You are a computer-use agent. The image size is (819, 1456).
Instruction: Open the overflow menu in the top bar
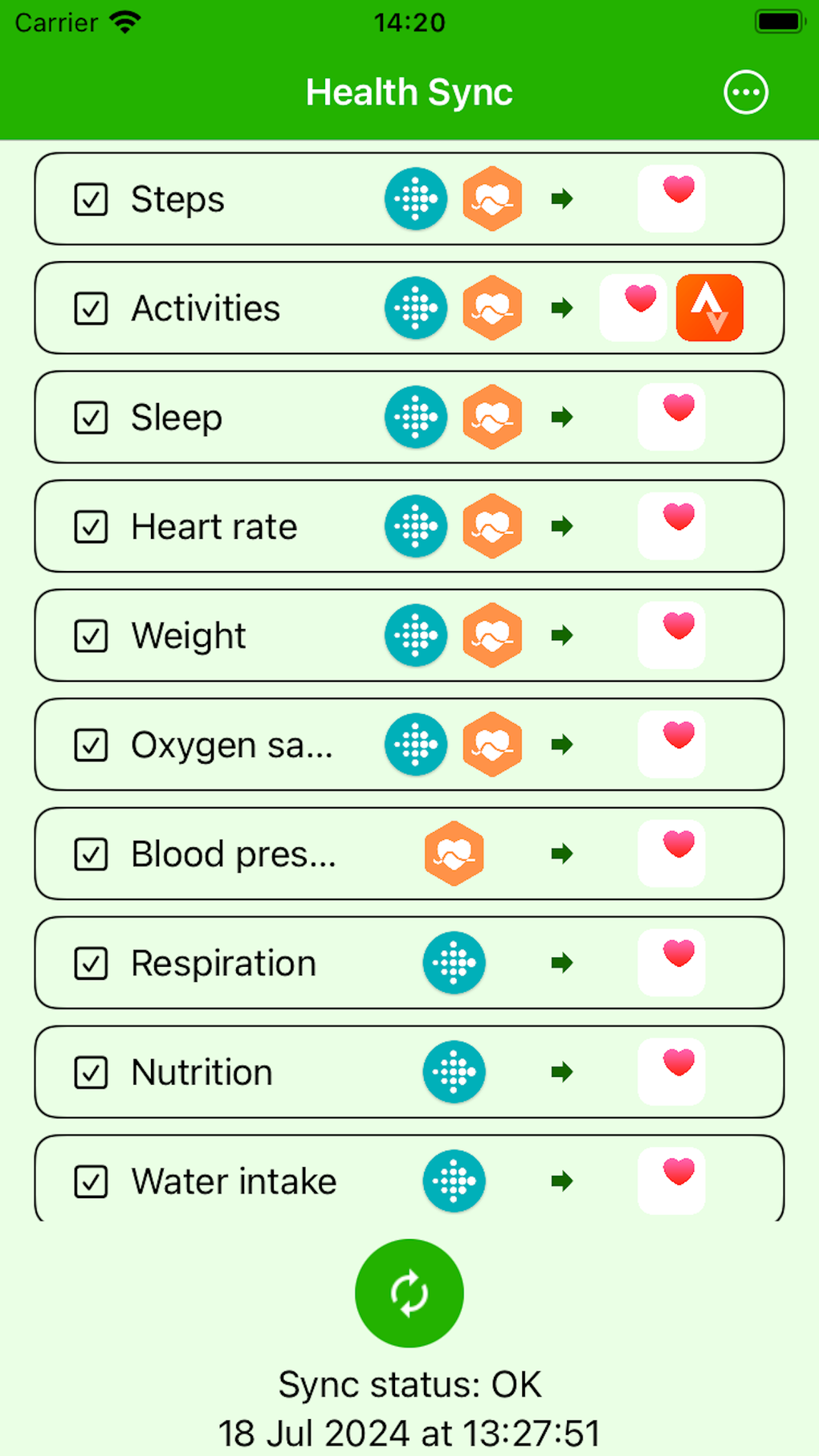[744, 92]
